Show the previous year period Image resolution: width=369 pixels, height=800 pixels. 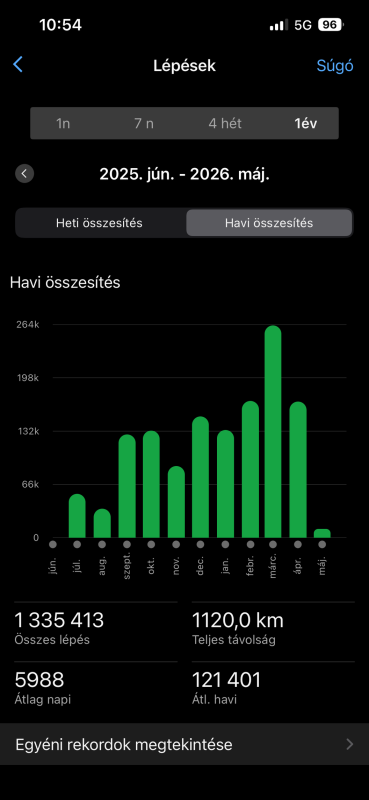point(24,174)
